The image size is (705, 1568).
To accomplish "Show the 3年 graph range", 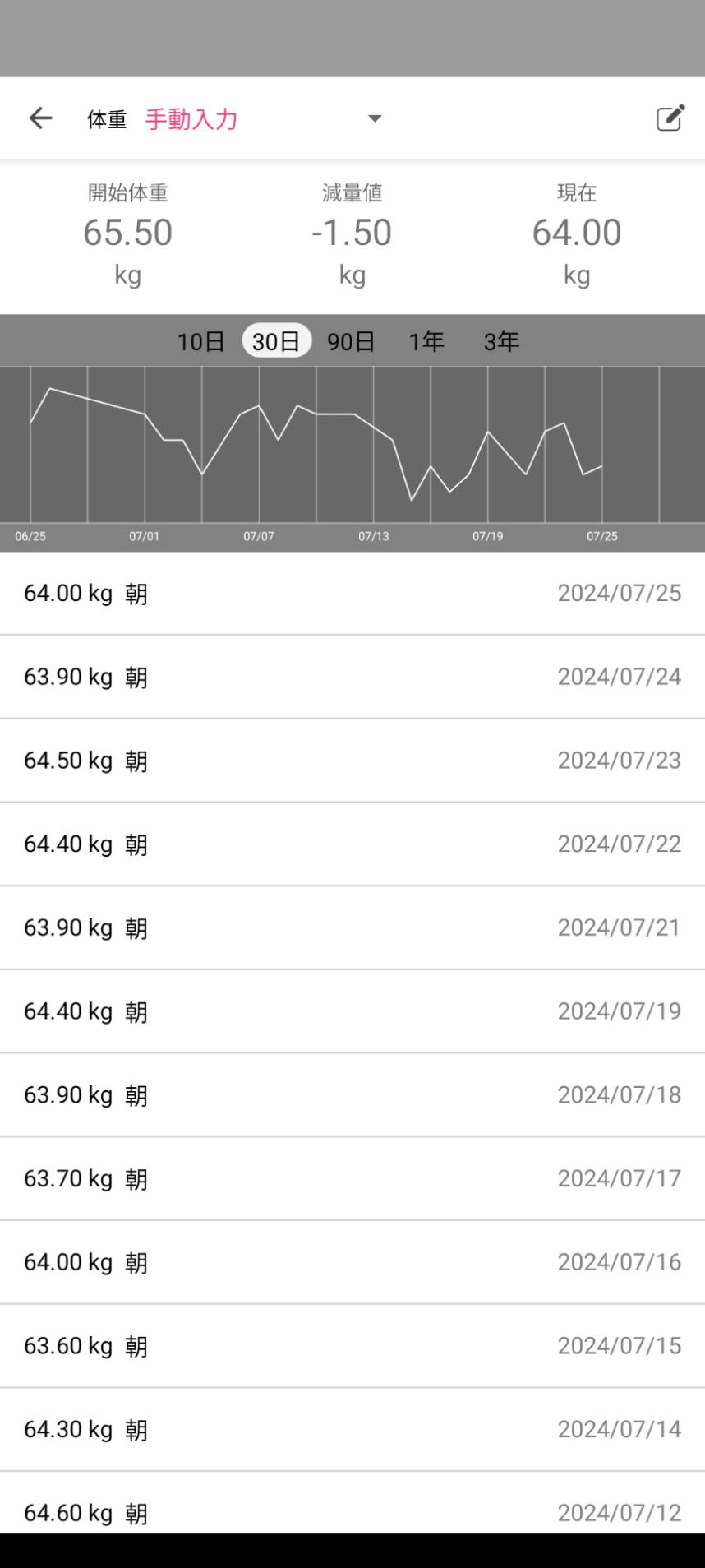I will coord(501,341).
